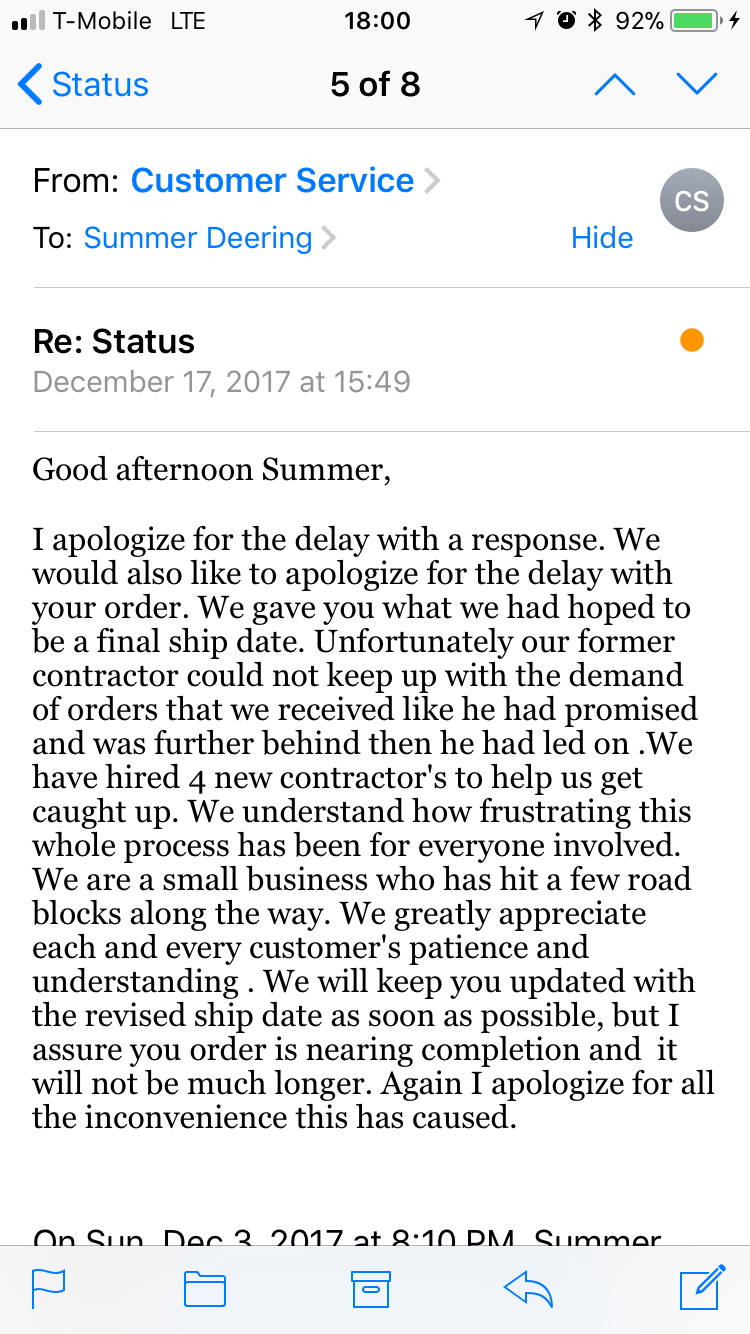
Task: Hide the message header details
Action: point(602,238)
